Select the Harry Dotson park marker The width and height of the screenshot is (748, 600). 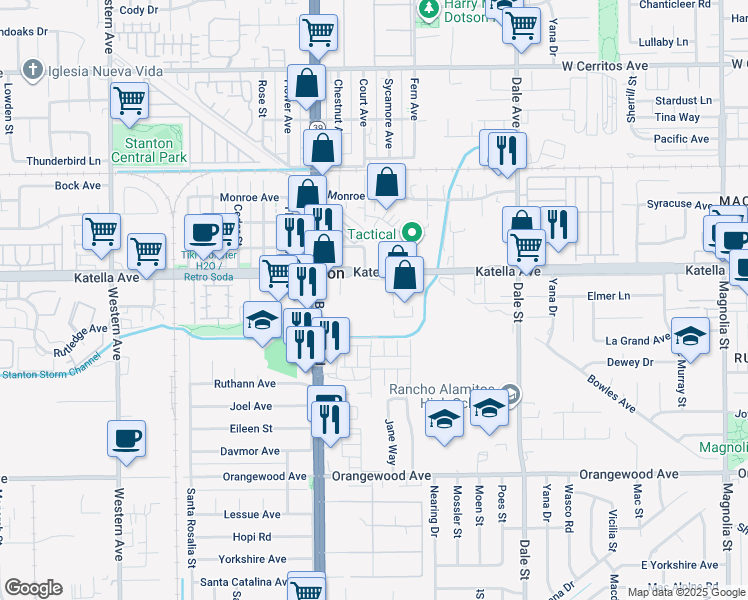(429, 10)
